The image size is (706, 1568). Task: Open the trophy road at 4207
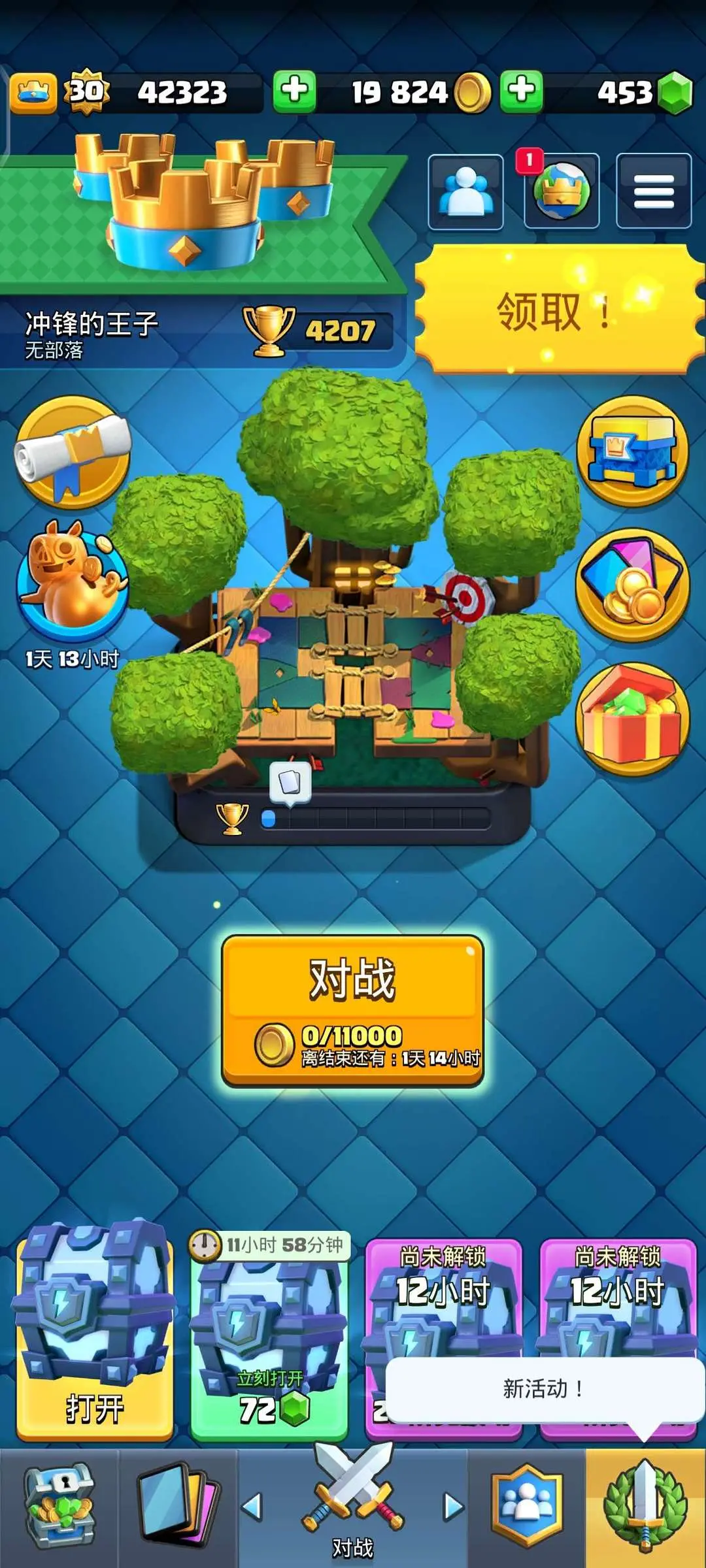point(318,331)
